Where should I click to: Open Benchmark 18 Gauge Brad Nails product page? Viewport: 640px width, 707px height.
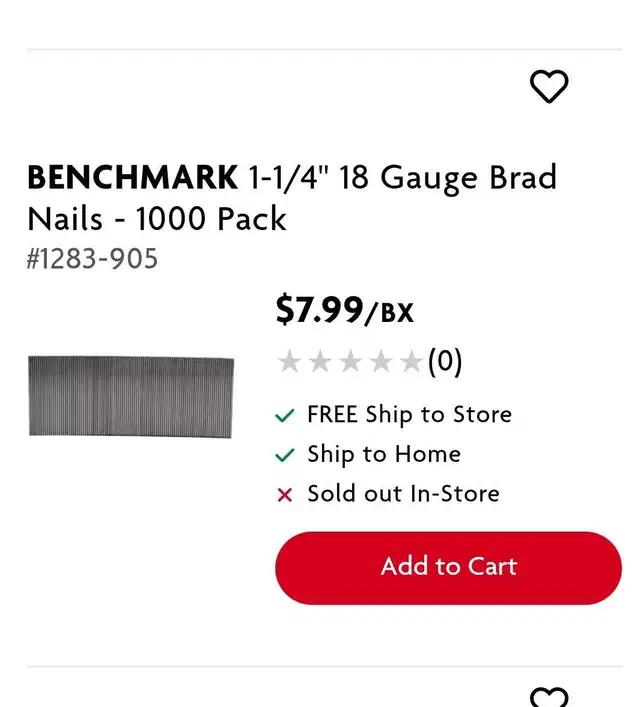pos(291,198)
